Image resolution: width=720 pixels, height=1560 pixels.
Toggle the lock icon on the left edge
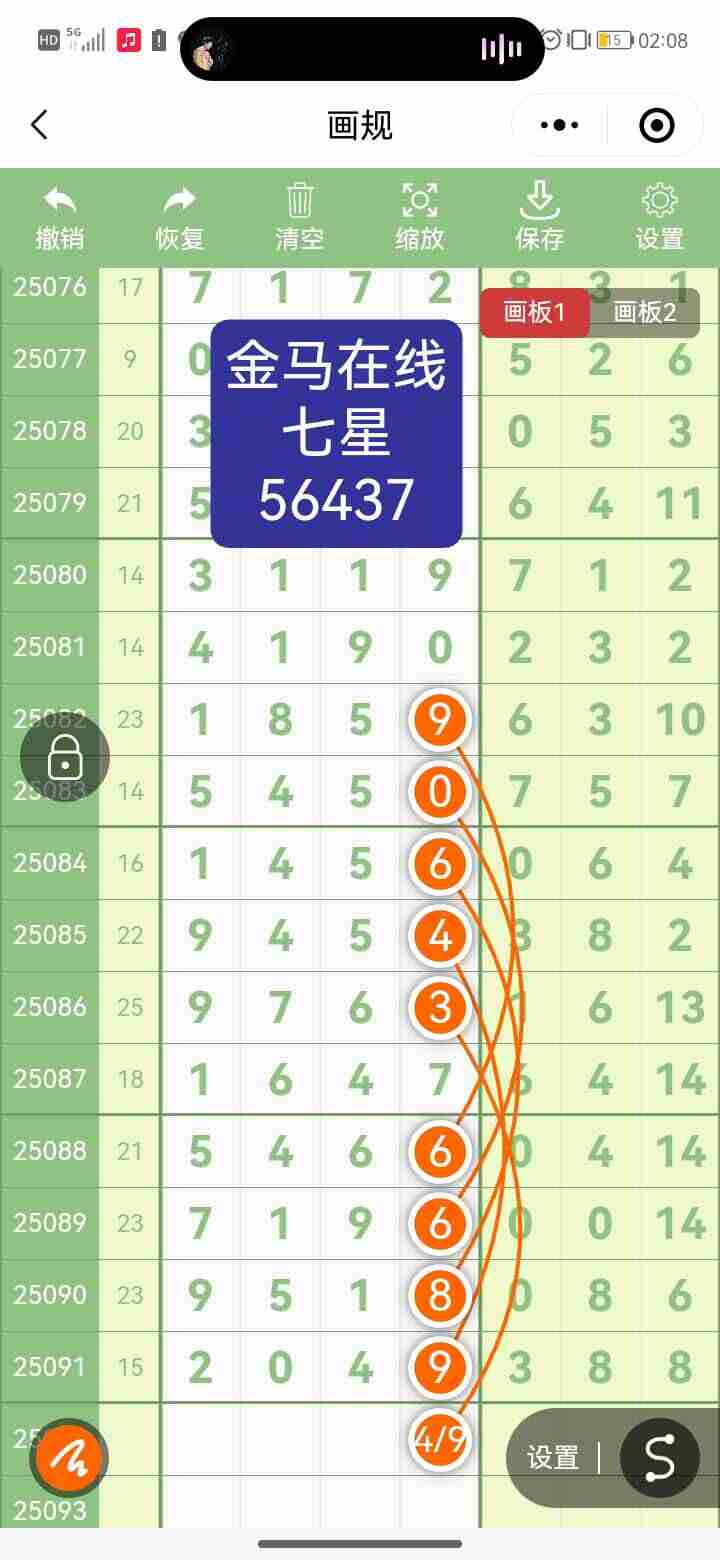coord(64,756)
